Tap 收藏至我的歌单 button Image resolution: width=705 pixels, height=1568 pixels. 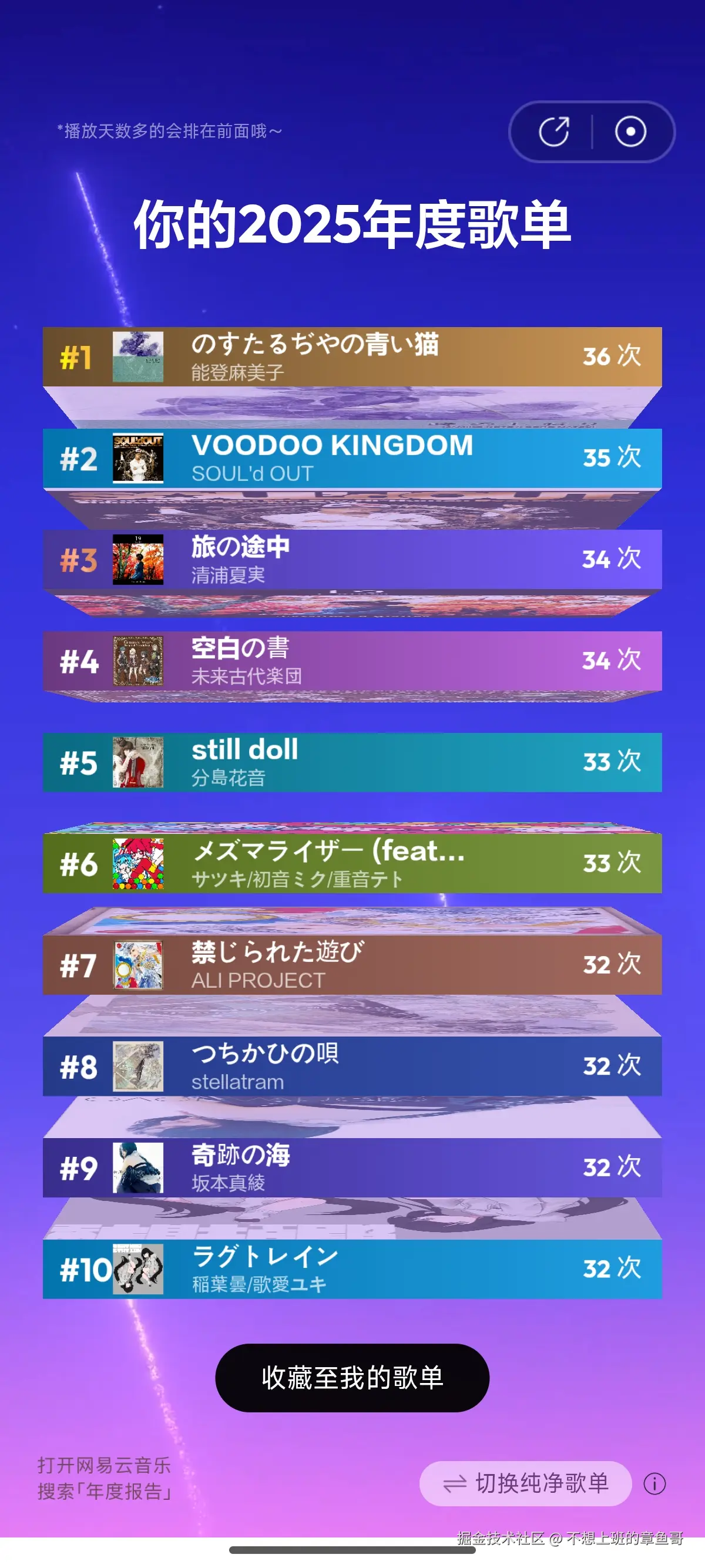pyautogui.click(x=352, y=1378)
